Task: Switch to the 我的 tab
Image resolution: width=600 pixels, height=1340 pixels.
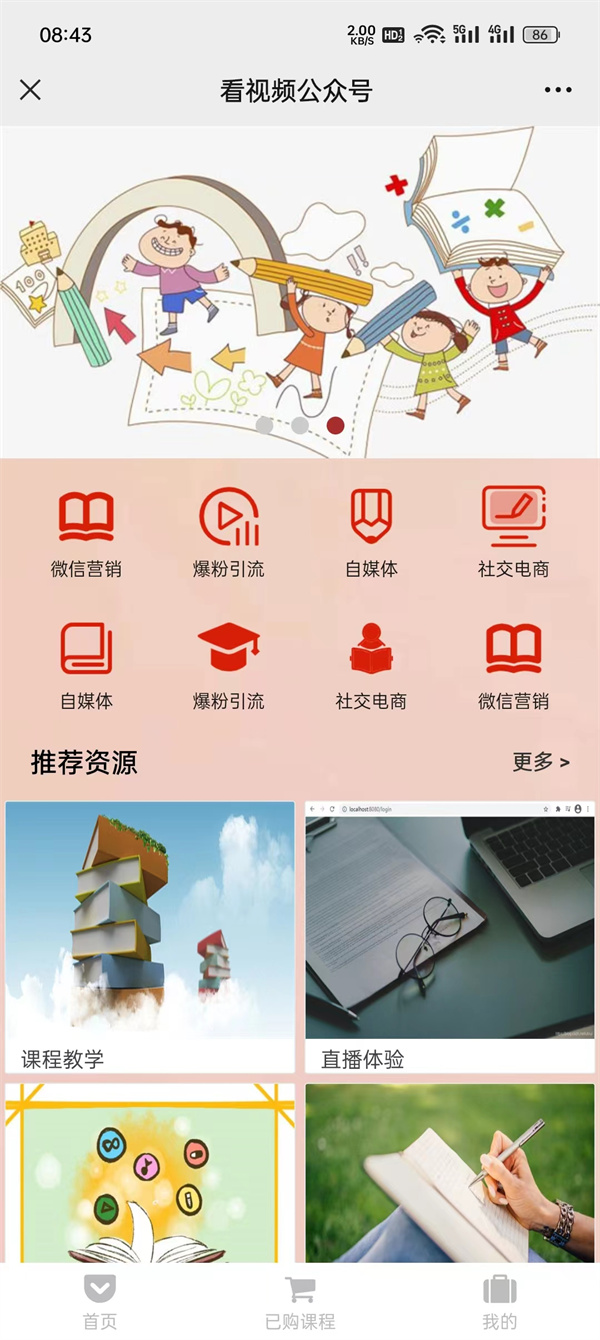Action: (x=500, y=1301)
